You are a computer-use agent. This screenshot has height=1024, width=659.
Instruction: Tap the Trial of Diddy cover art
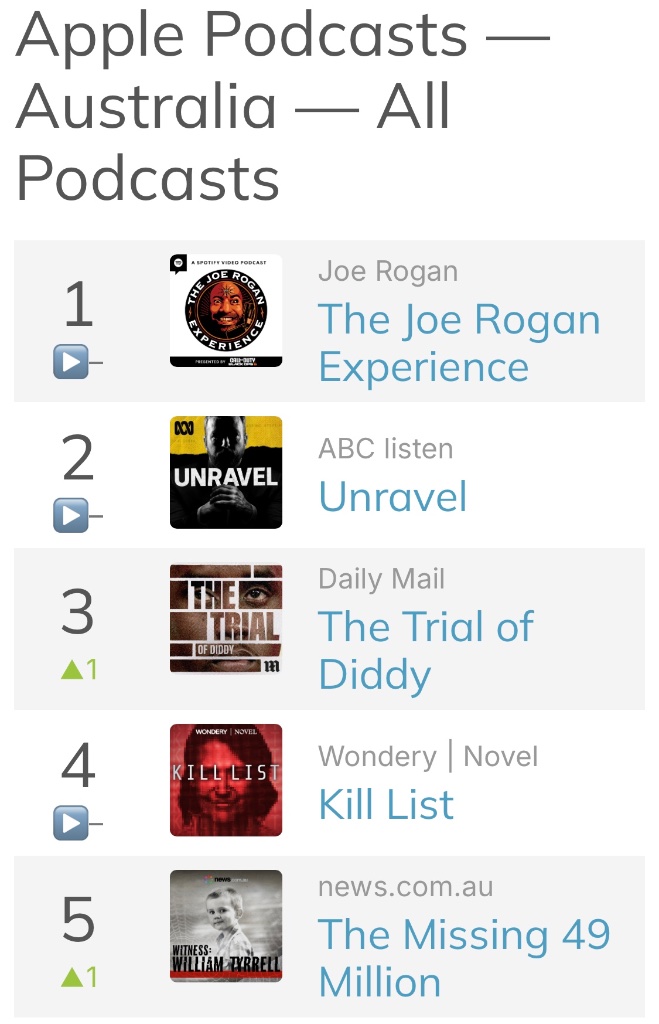[226, 619]
